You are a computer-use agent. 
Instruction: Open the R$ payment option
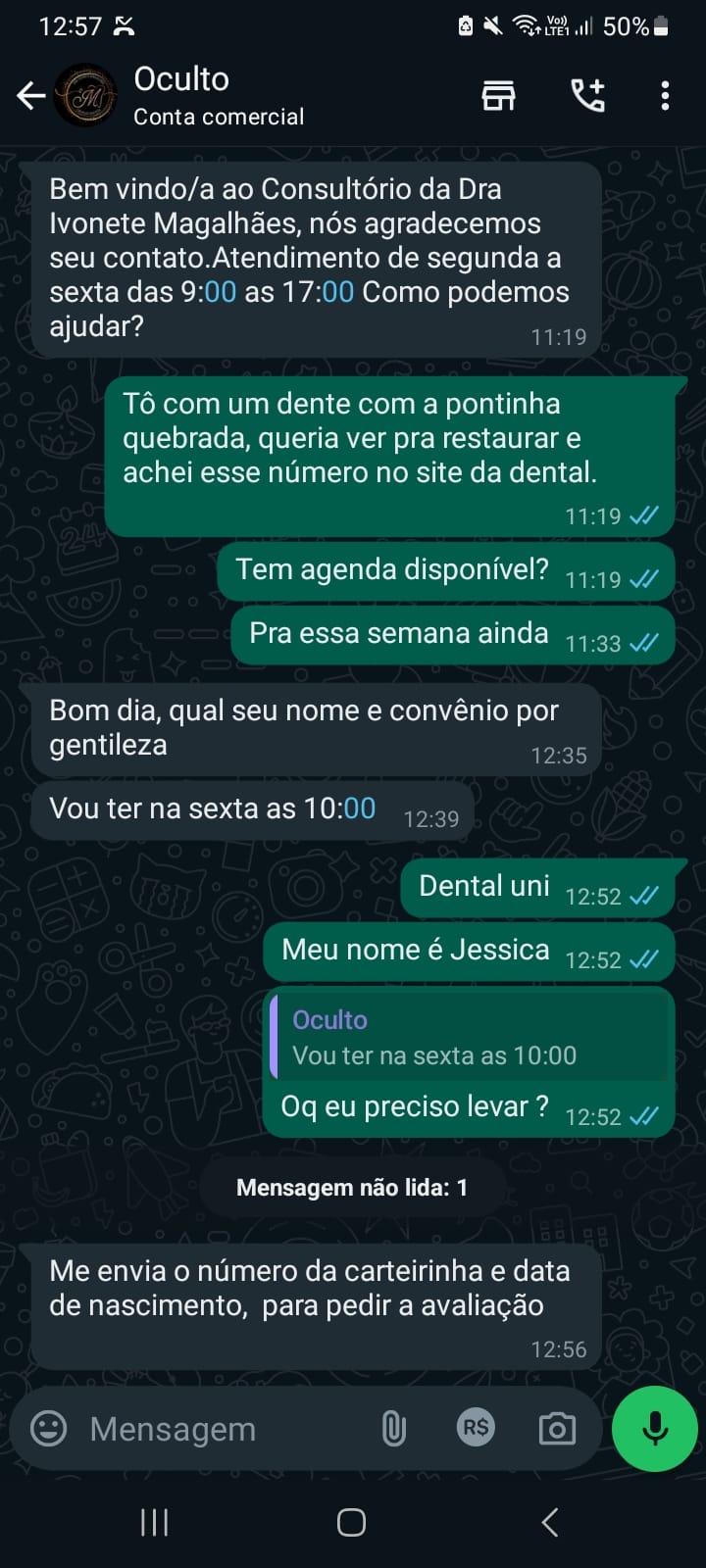coord(476,1428)
